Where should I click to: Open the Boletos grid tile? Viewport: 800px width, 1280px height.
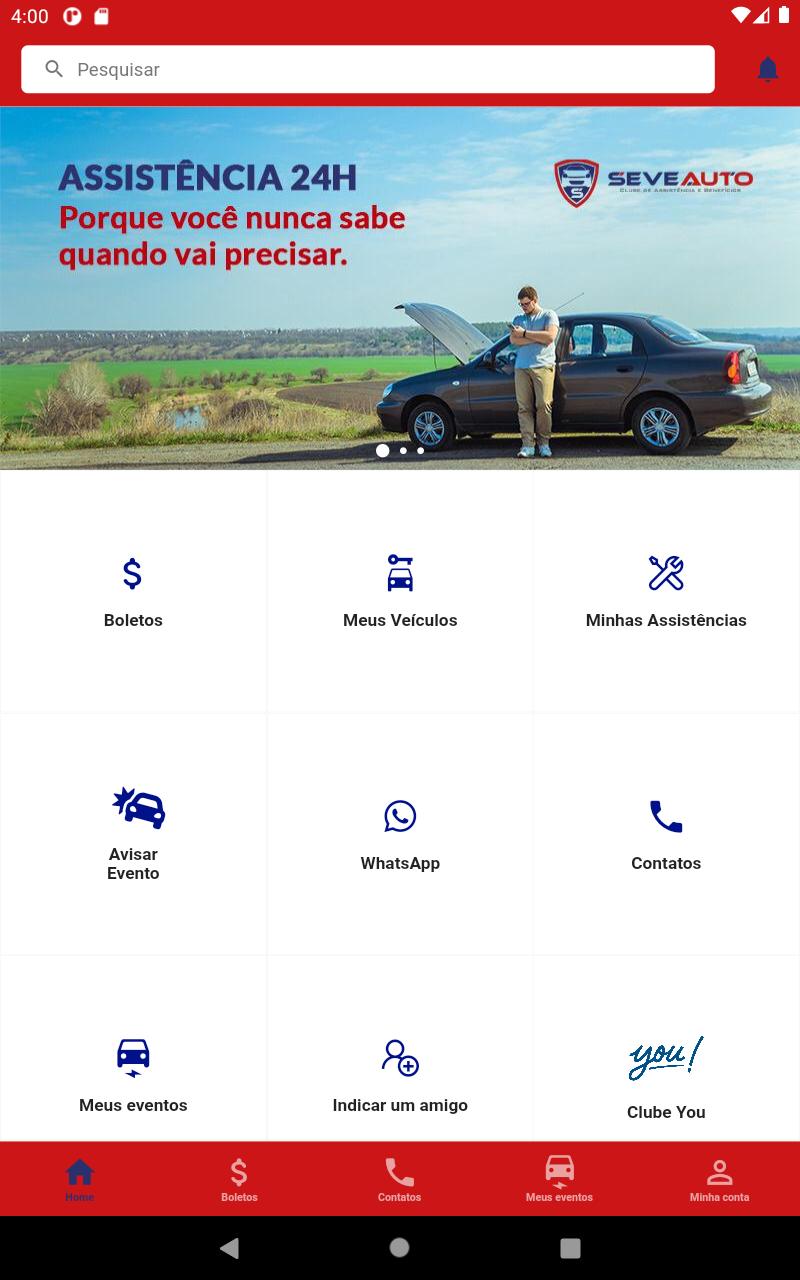coord(133,592)
